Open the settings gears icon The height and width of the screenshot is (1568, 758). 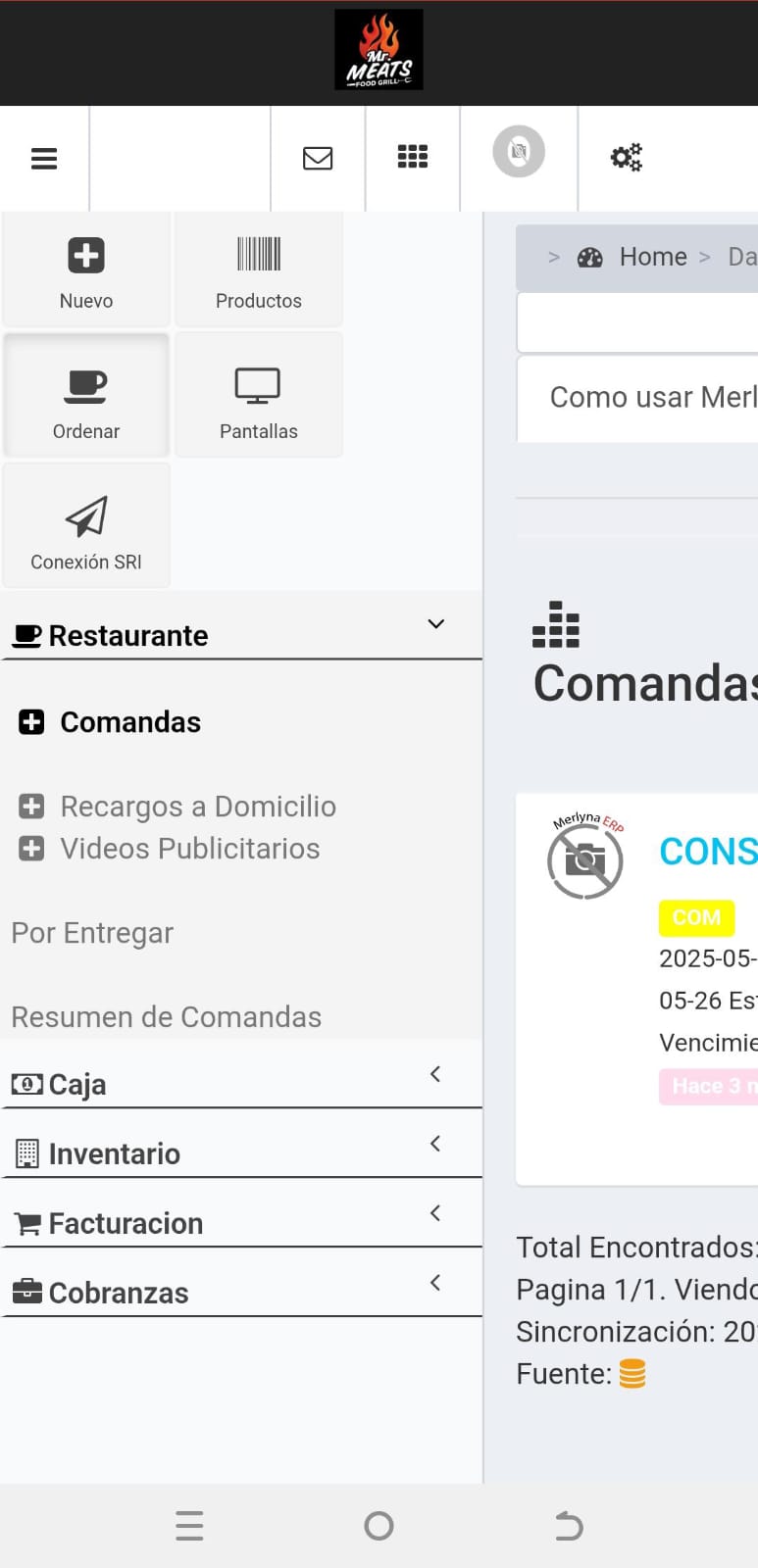[x=626, y=157]
